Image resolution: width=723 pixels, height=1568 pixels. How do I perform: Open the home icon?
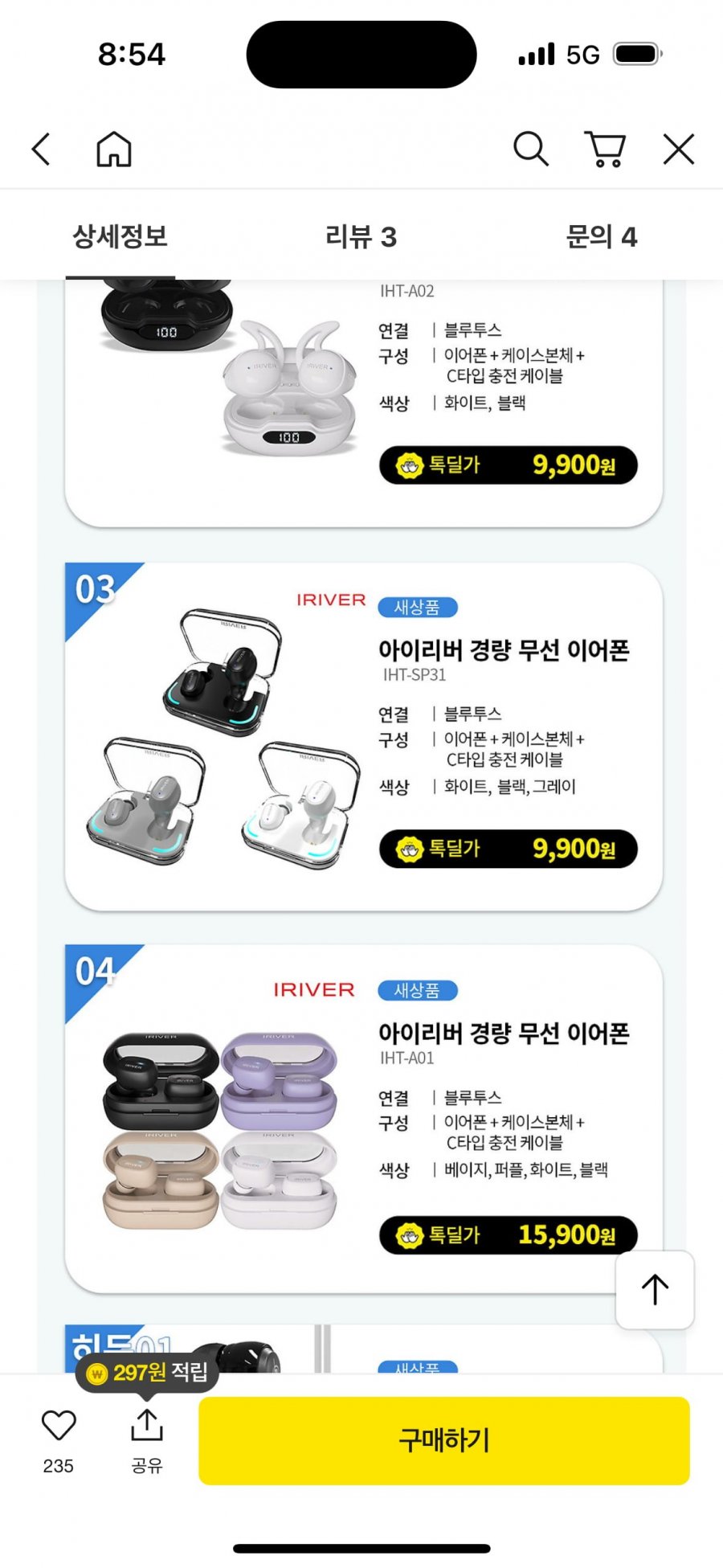(114, 149)
